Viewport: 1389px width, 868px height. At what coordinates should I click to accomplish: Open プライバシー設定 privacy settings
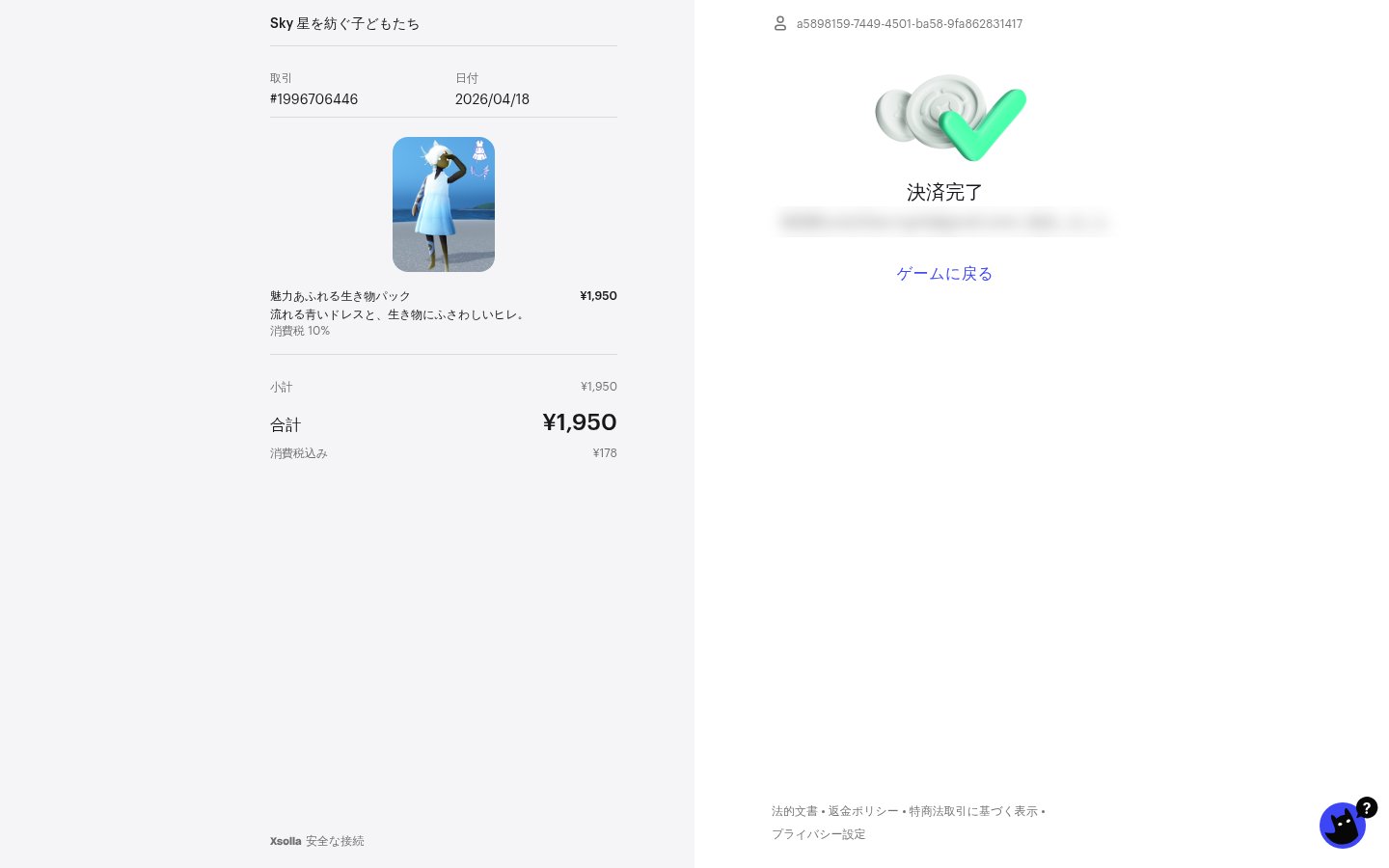(x=818, y=834)
